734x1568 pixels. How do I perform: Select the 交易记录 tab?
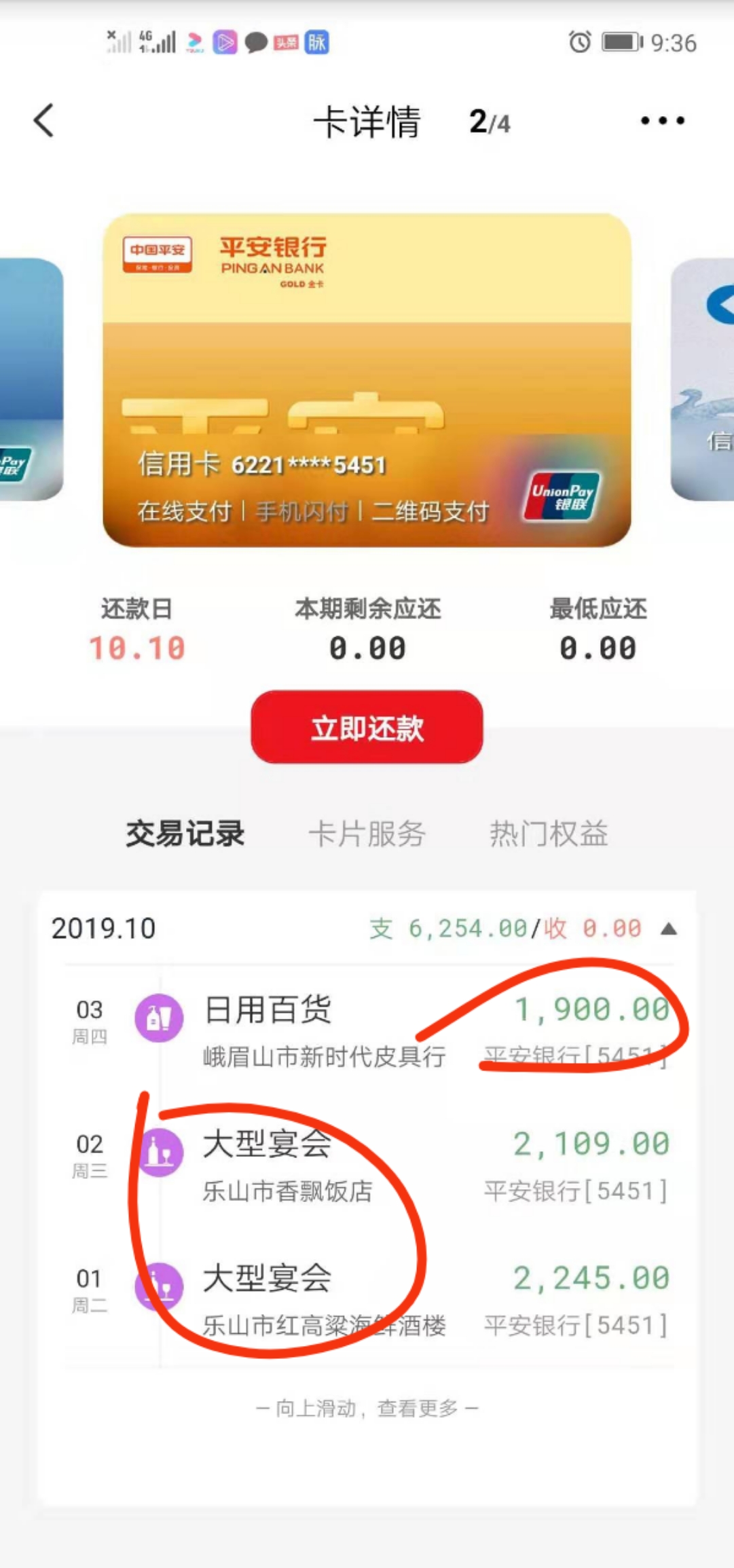(x=185, y=834)
